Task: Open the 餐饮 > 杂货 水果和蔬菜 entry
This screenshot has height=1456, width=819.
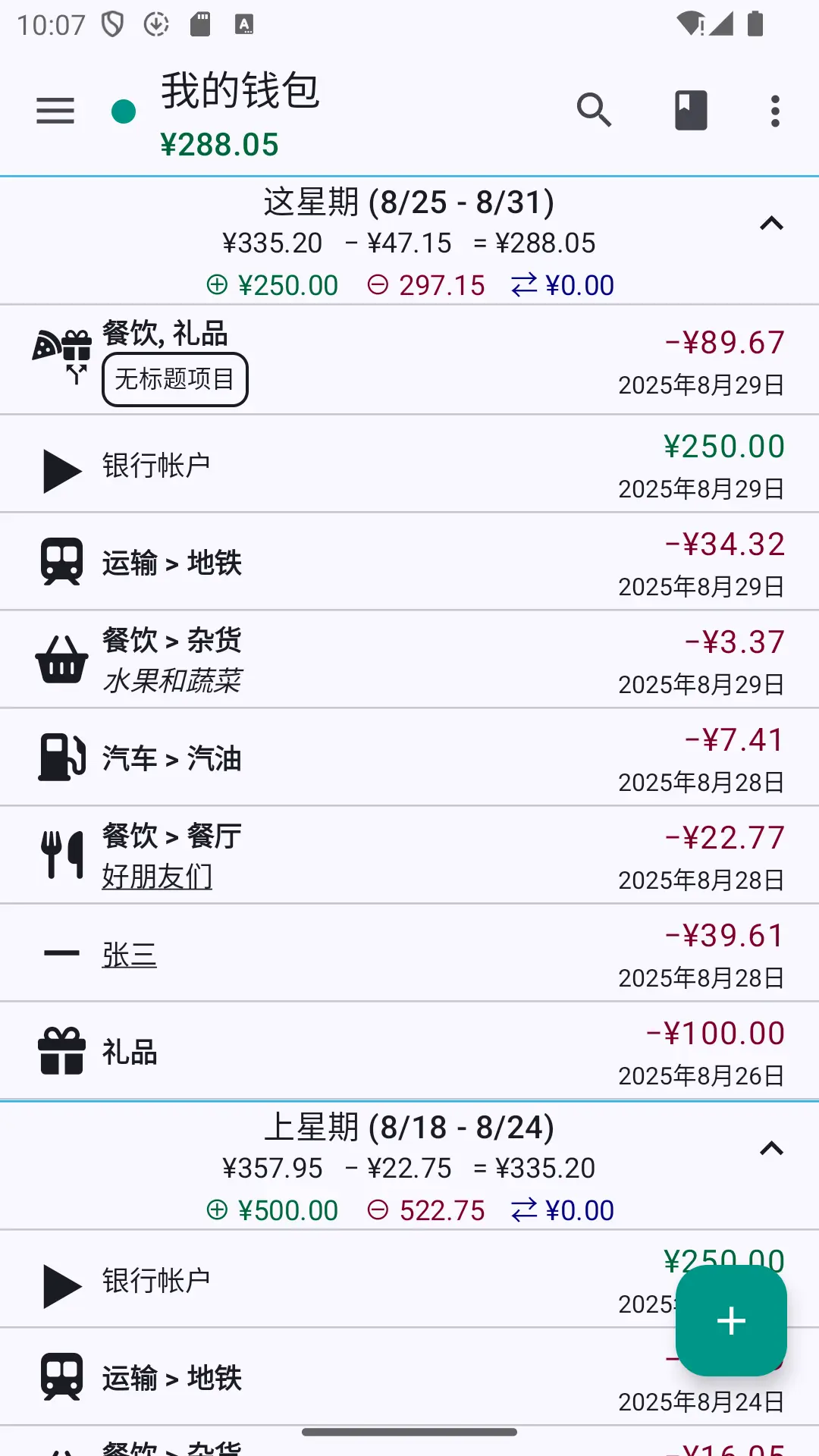Action: 409,660
